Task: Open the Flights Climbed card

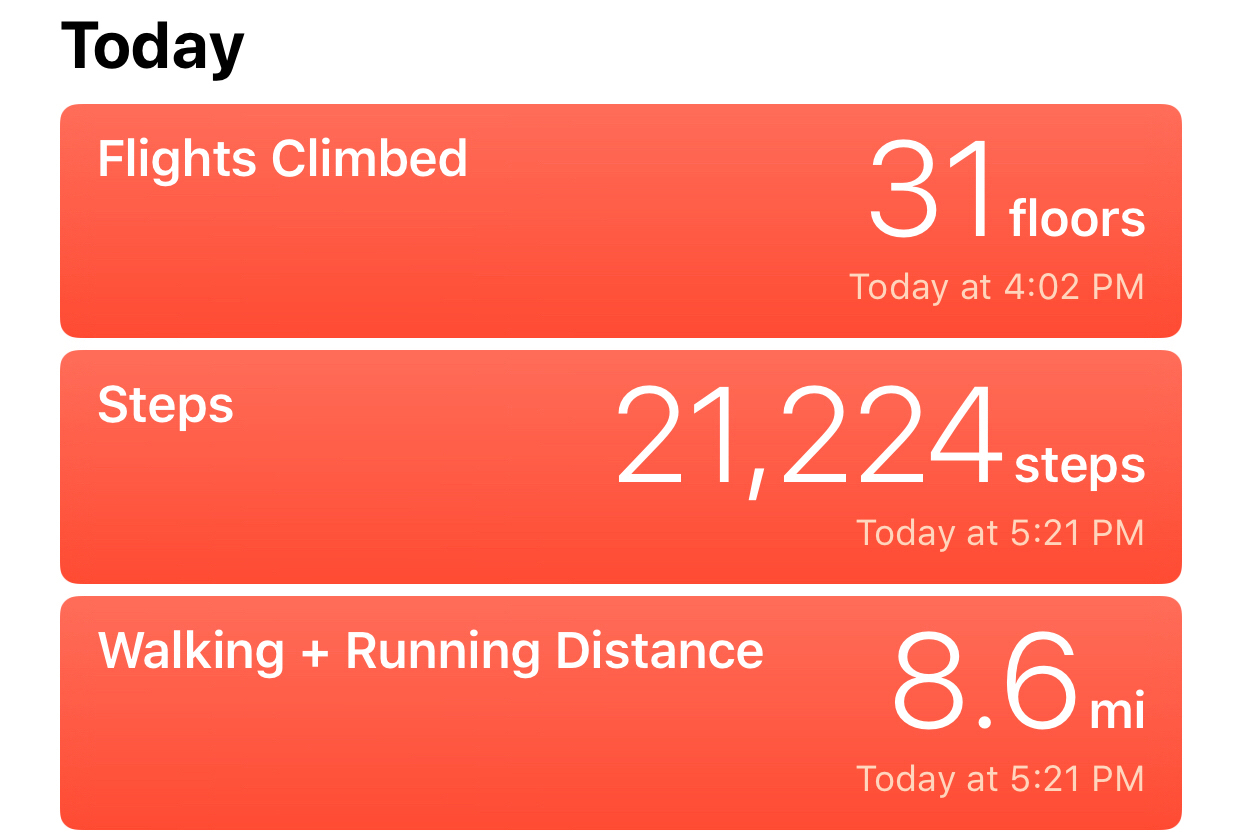Action: pos(620,221)
